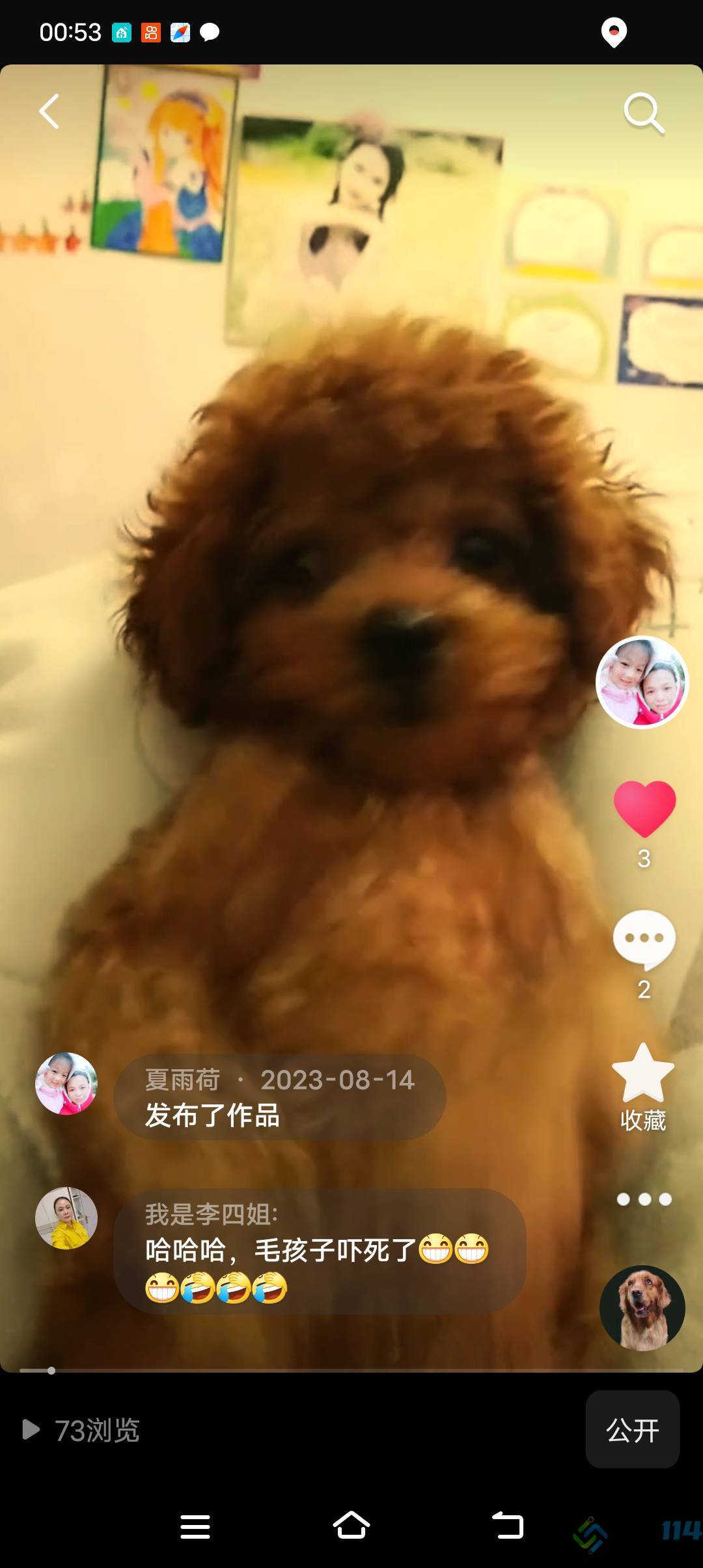
Task: Tap the system home button
Action: [x=351, y=1525]
